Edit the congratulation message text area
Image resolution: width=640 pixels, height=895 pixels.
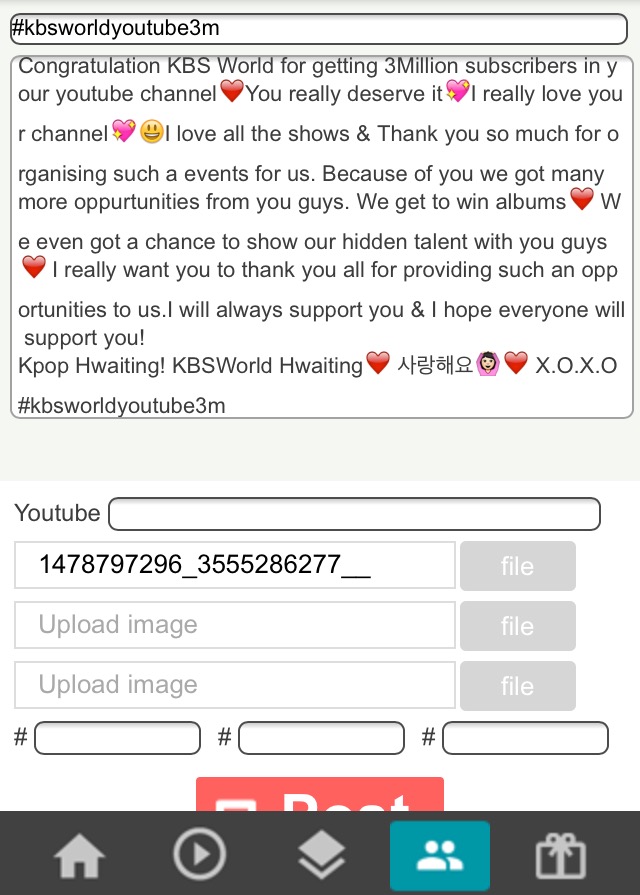pos(320,236)
